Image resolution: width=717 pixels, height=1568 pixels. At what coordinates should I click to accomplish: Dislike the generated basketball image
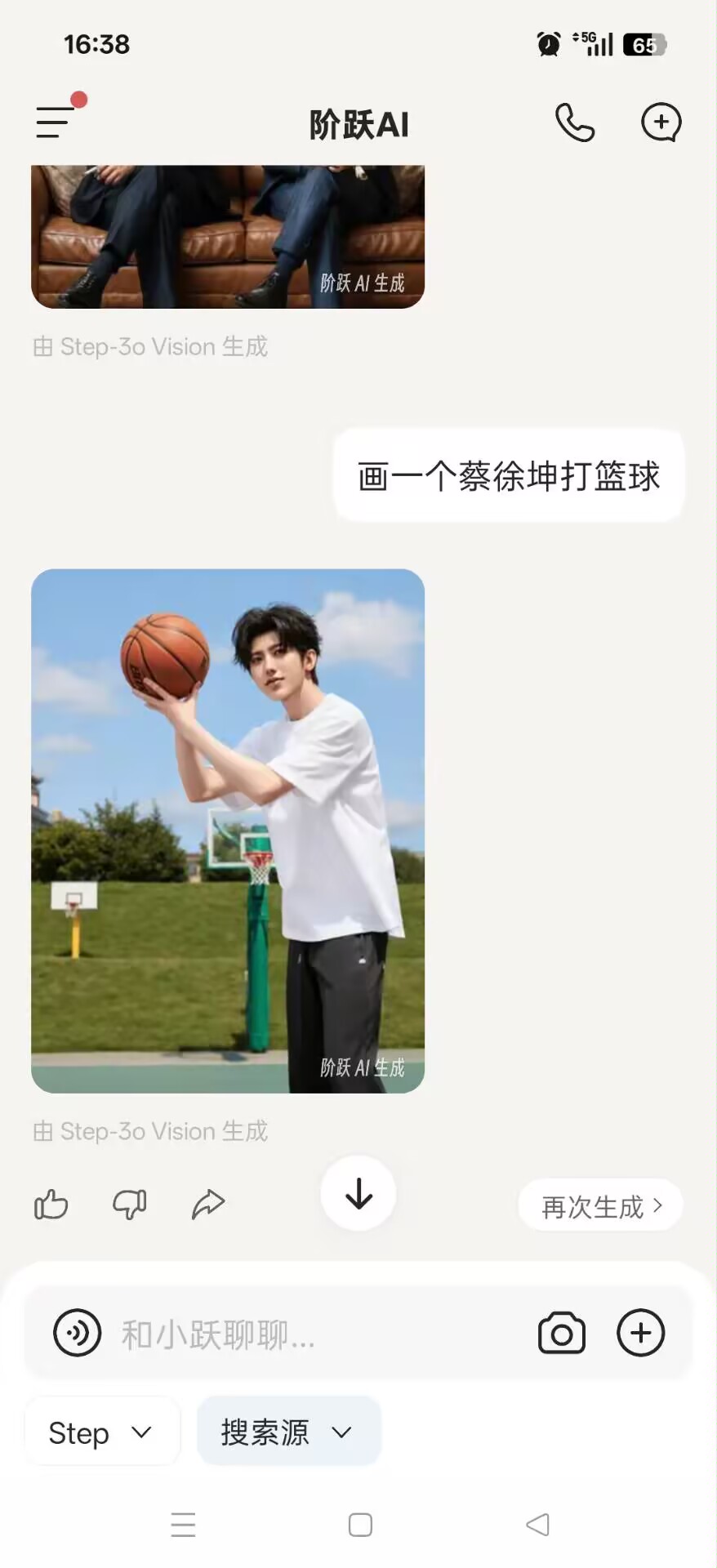(x=129, y=1205)
